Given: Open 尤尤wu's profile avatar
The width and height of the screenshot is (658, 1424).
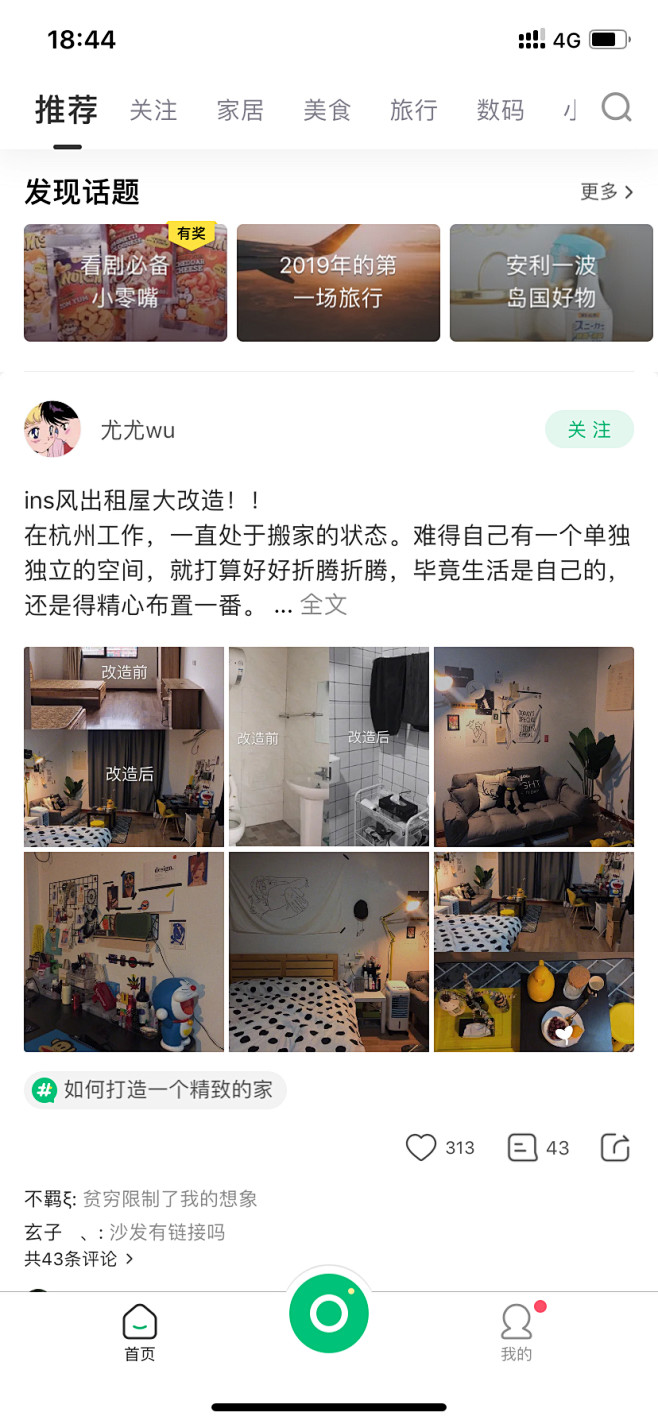Looking at the screenshot, I should pos(52,430).
